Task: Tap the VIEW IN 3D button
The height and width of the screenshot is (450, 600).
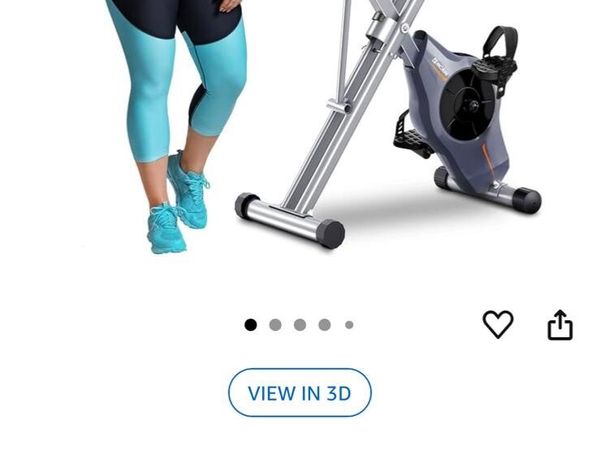Action: coord(299,393)
